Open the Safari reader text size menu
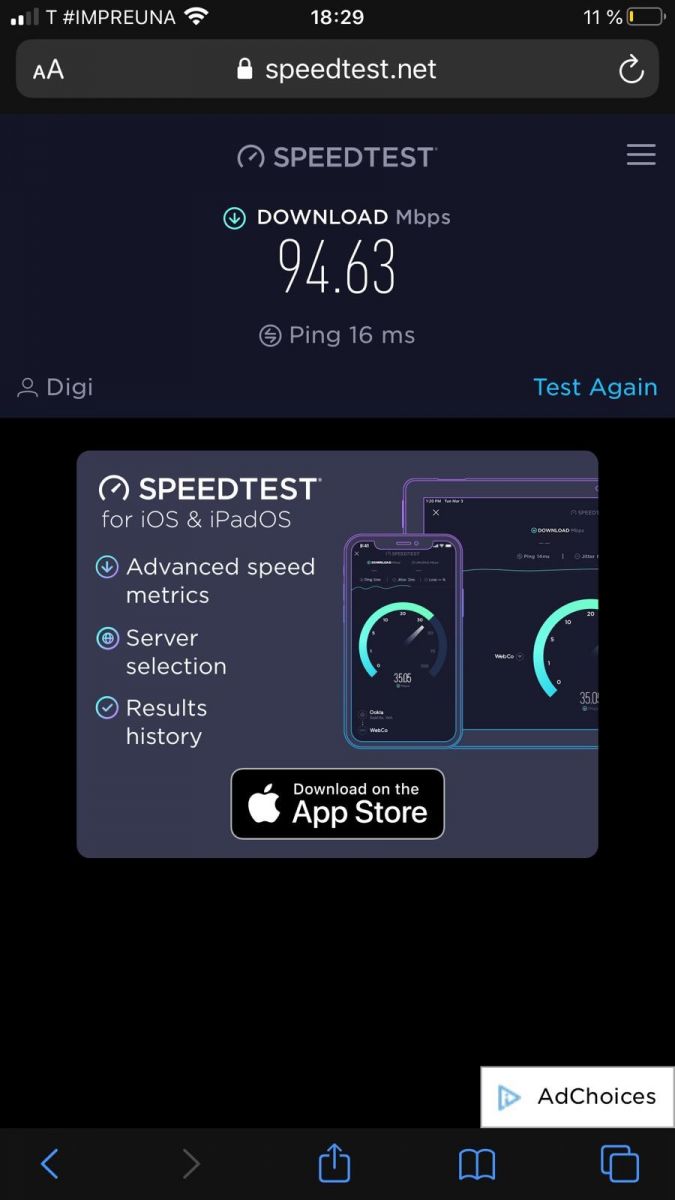The width and height of the screenshot is (675, 1200). click(48, 69)
